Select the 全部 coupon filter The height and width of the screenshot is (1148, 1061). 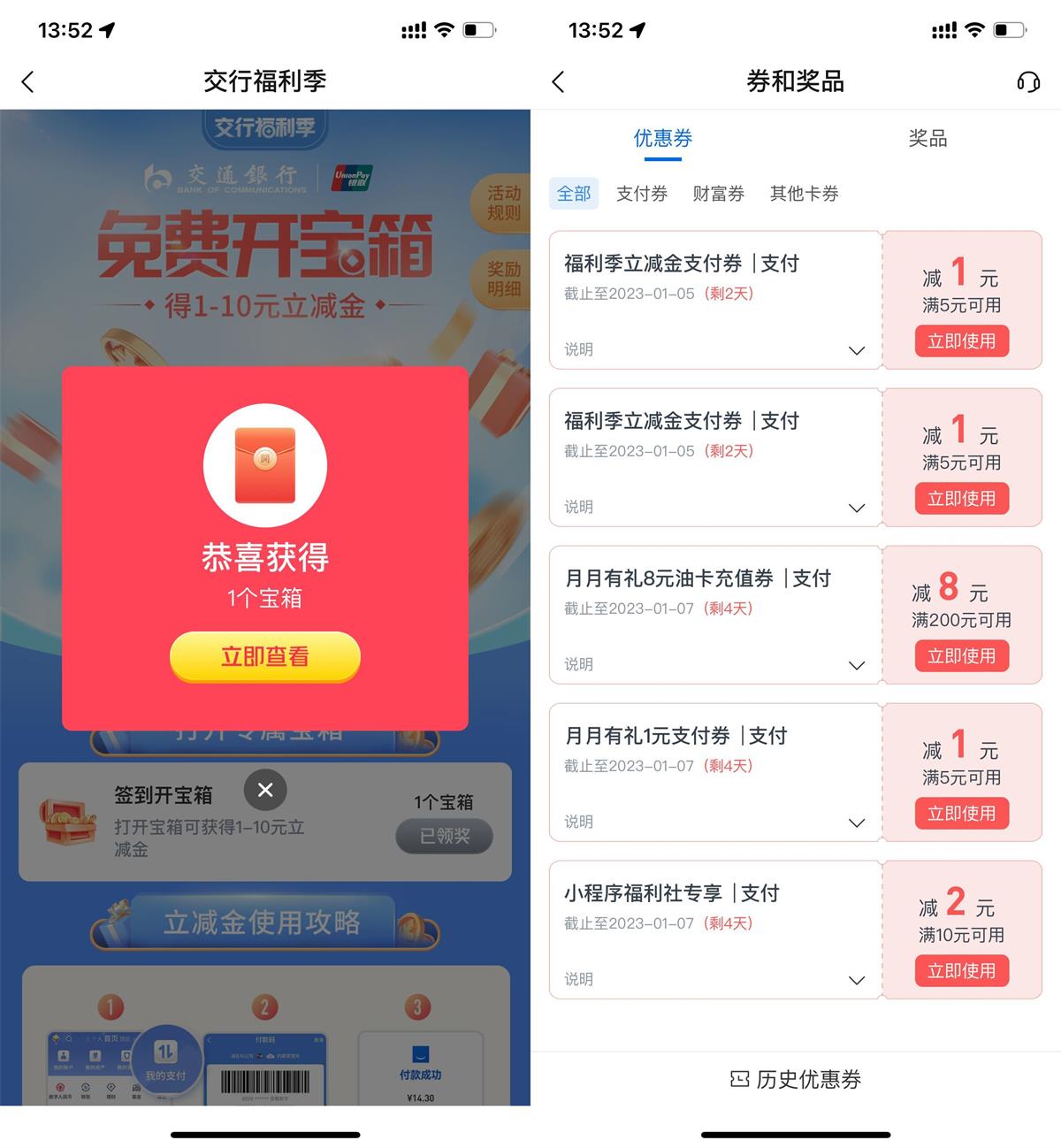click(x=573, y=194)
